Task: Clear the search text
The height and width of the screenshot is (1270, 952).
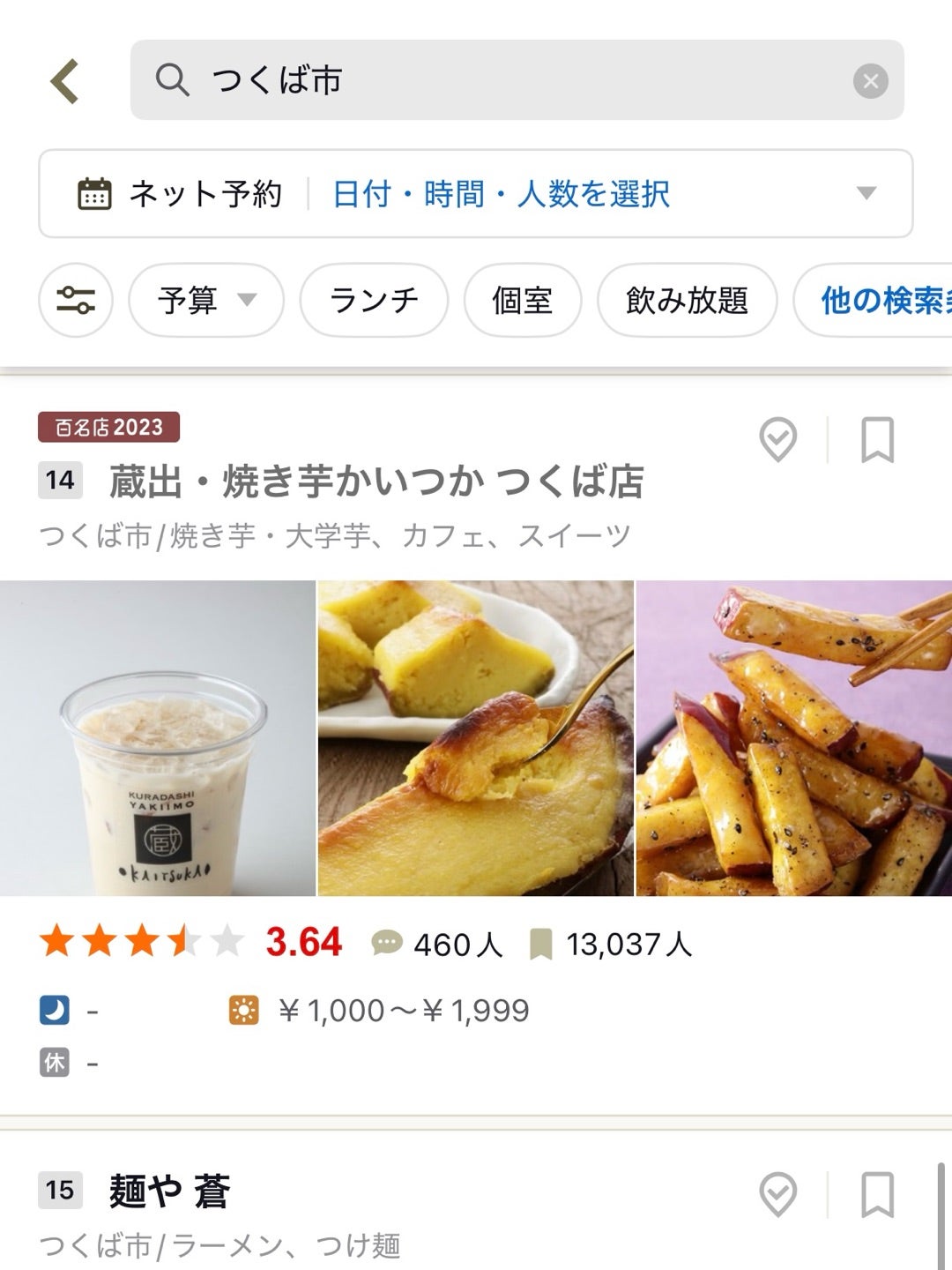Action: [x=870, y=82]
